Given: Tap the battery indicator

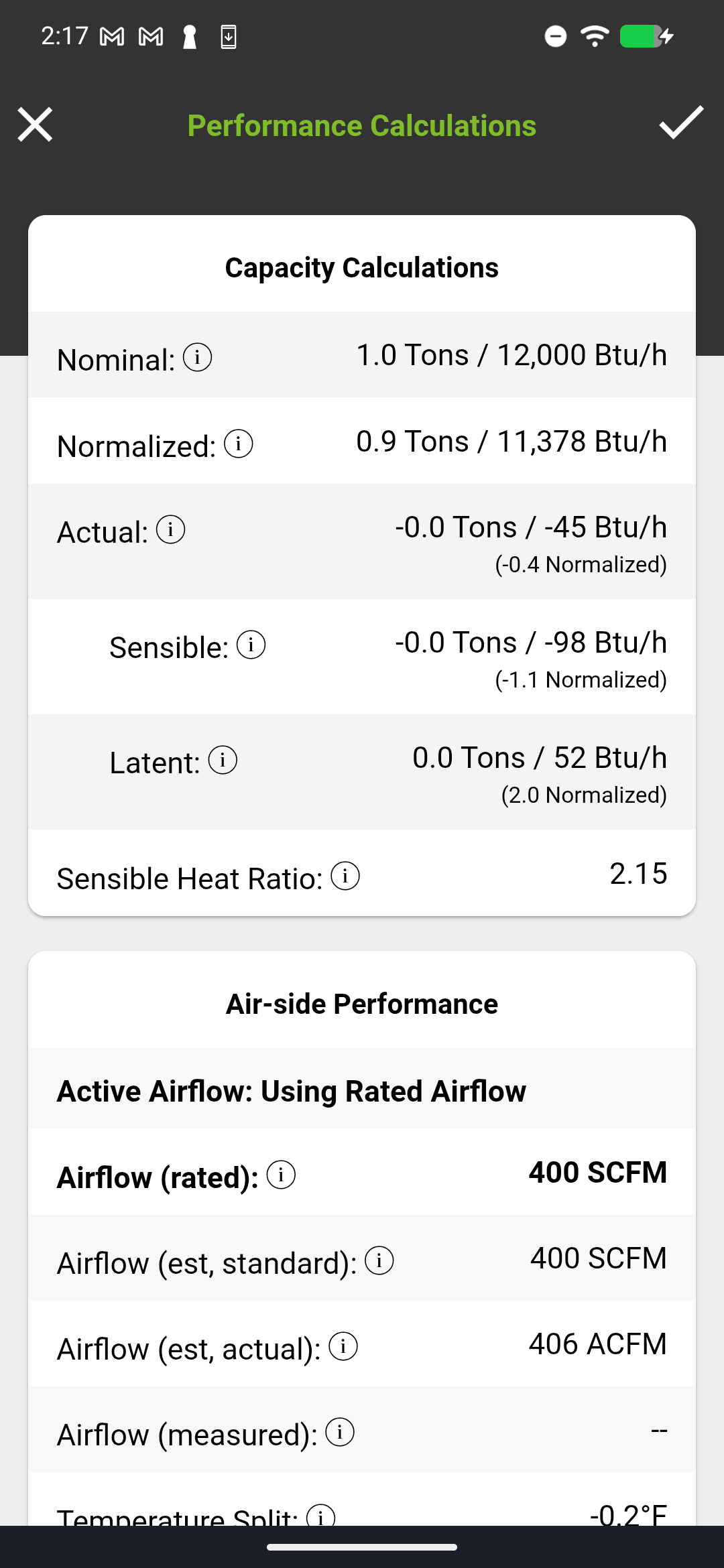Looking at the screenshot, I should 642,37.
